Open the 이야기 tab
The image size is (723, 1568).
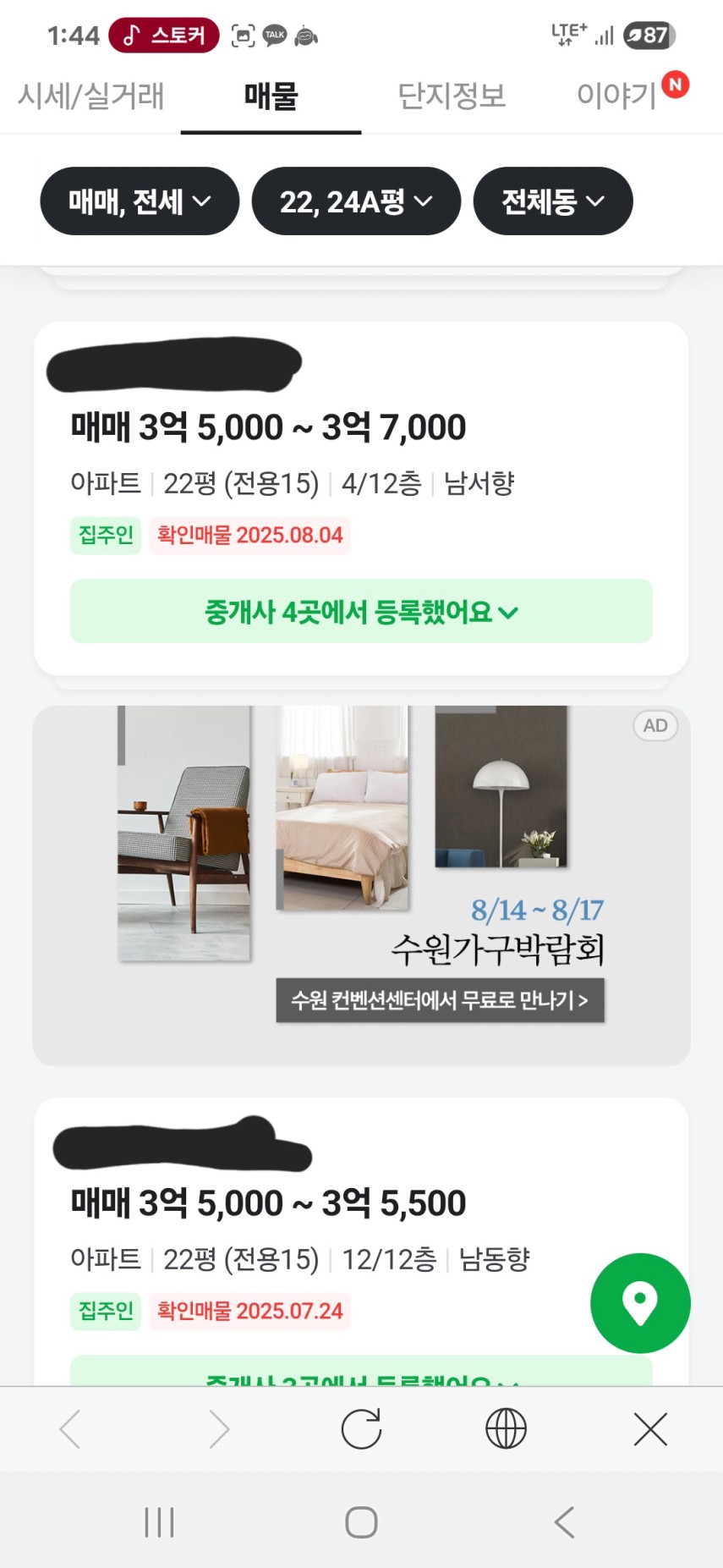click(617, 96)
